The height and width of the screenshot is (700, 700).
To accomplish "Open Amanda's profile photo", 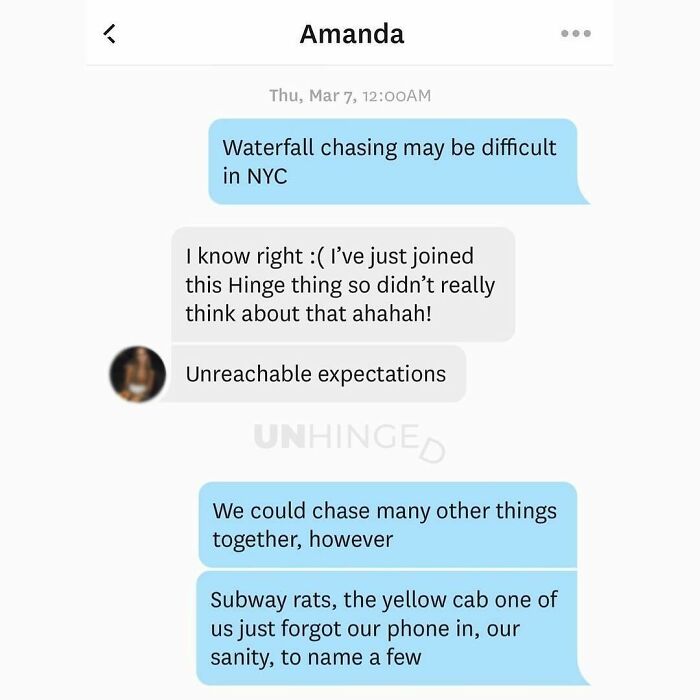I will (x=138, y=375).
